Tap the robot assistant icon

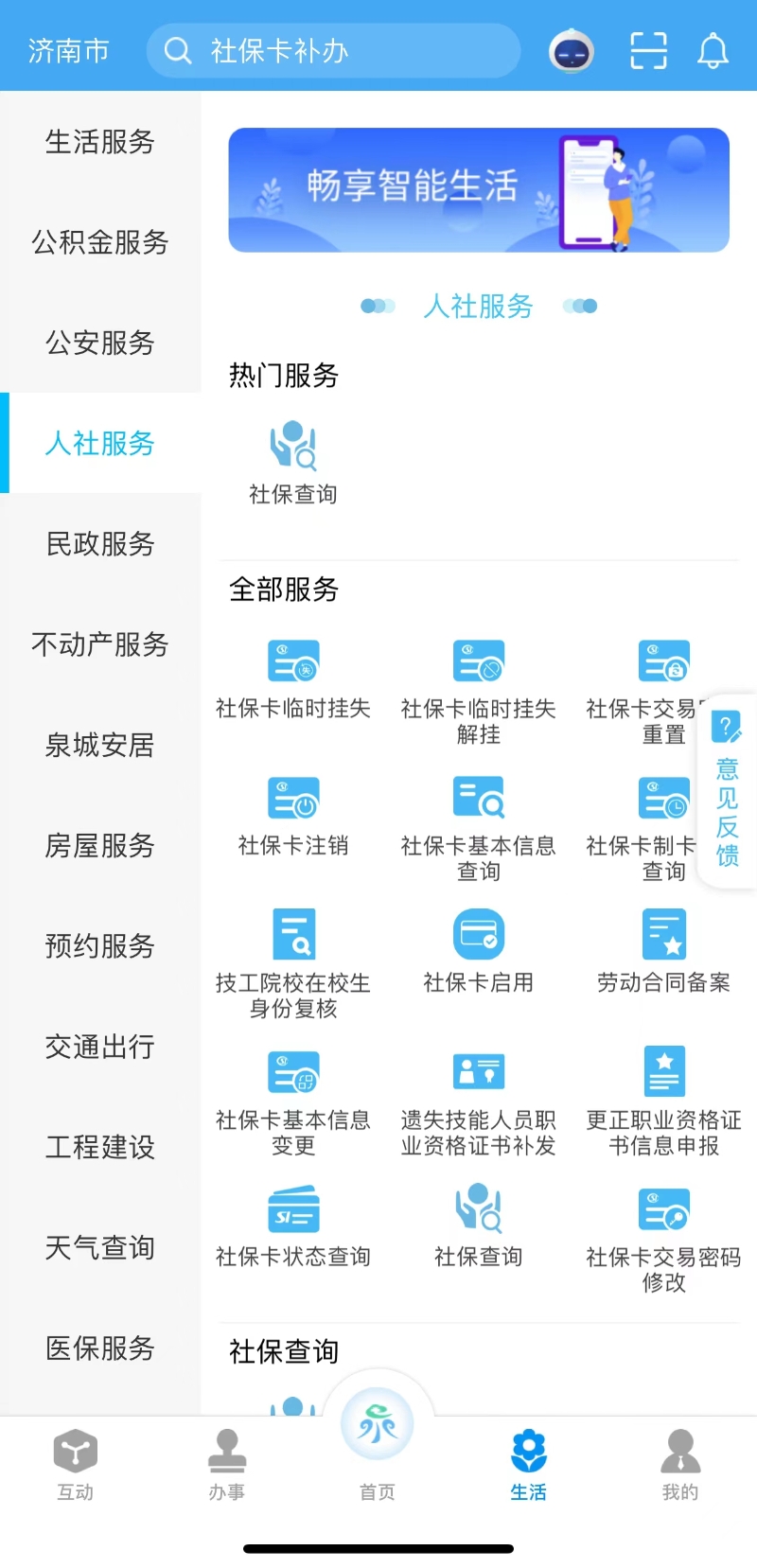point(572,50)
